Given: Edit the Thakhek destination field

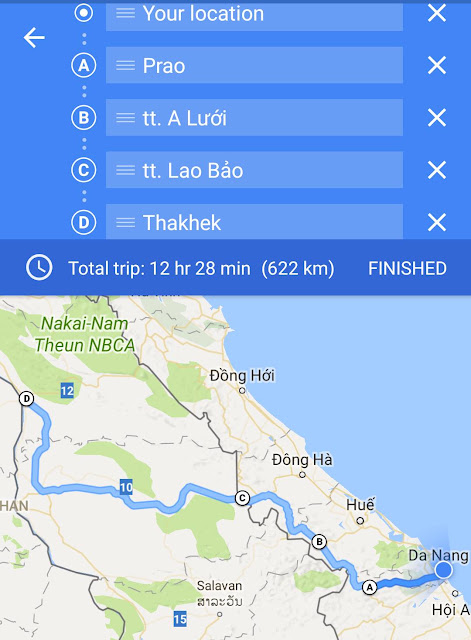Looking at the screenshot, I should [x=254, y=221].
